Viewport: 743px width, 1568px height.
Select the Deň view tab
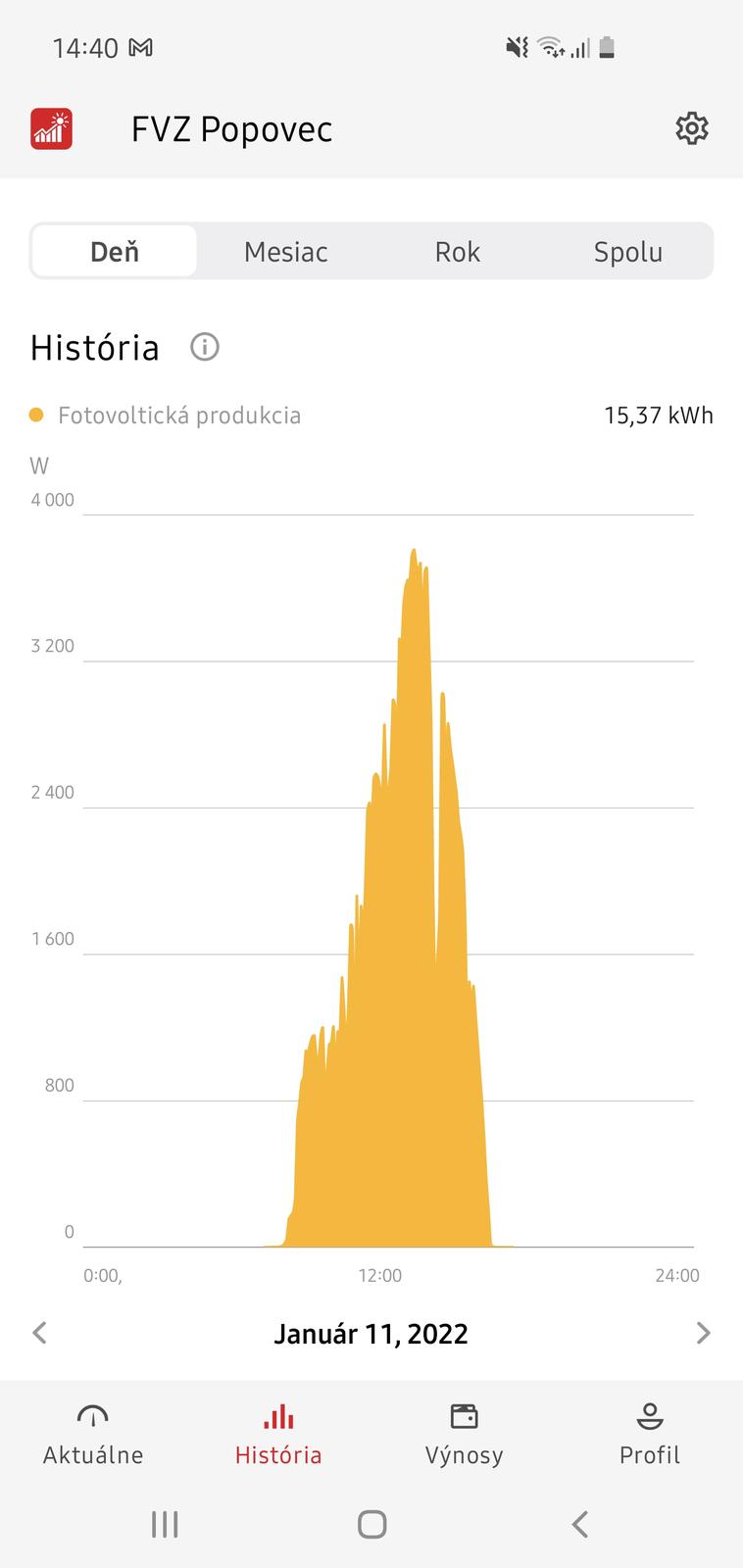point(115,252)
